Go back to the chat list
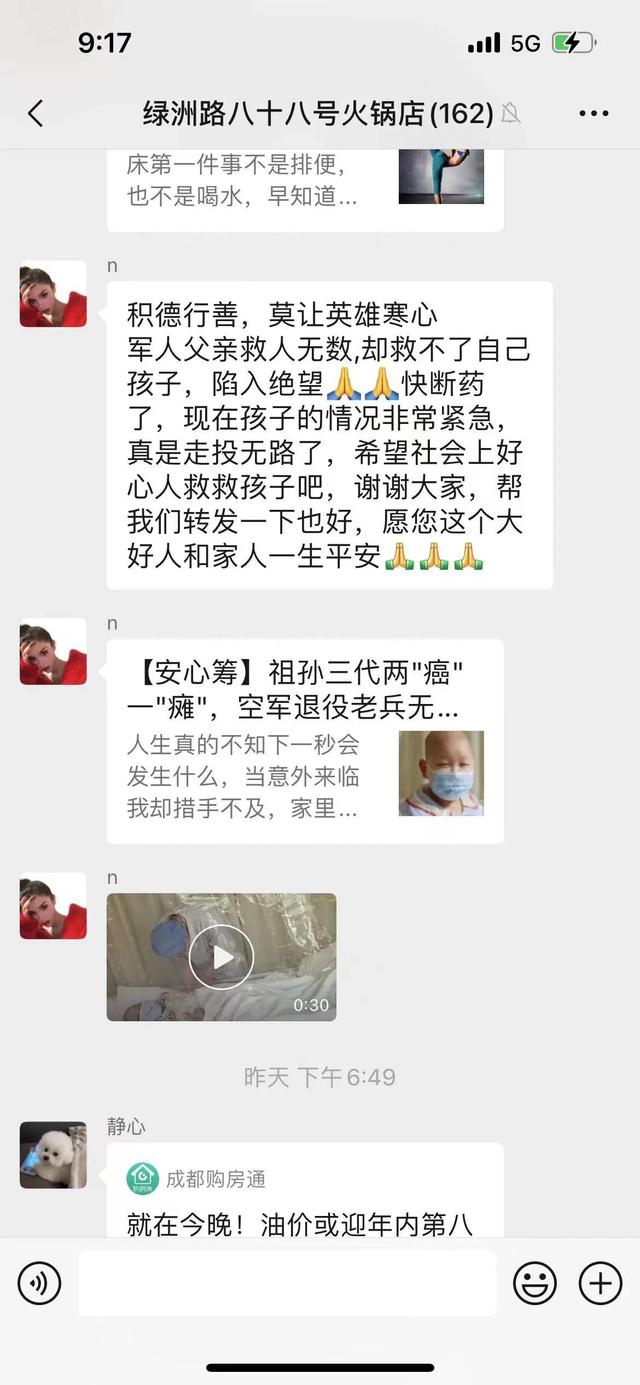This screenshot has width=640, height=1385. coord(36,113)
